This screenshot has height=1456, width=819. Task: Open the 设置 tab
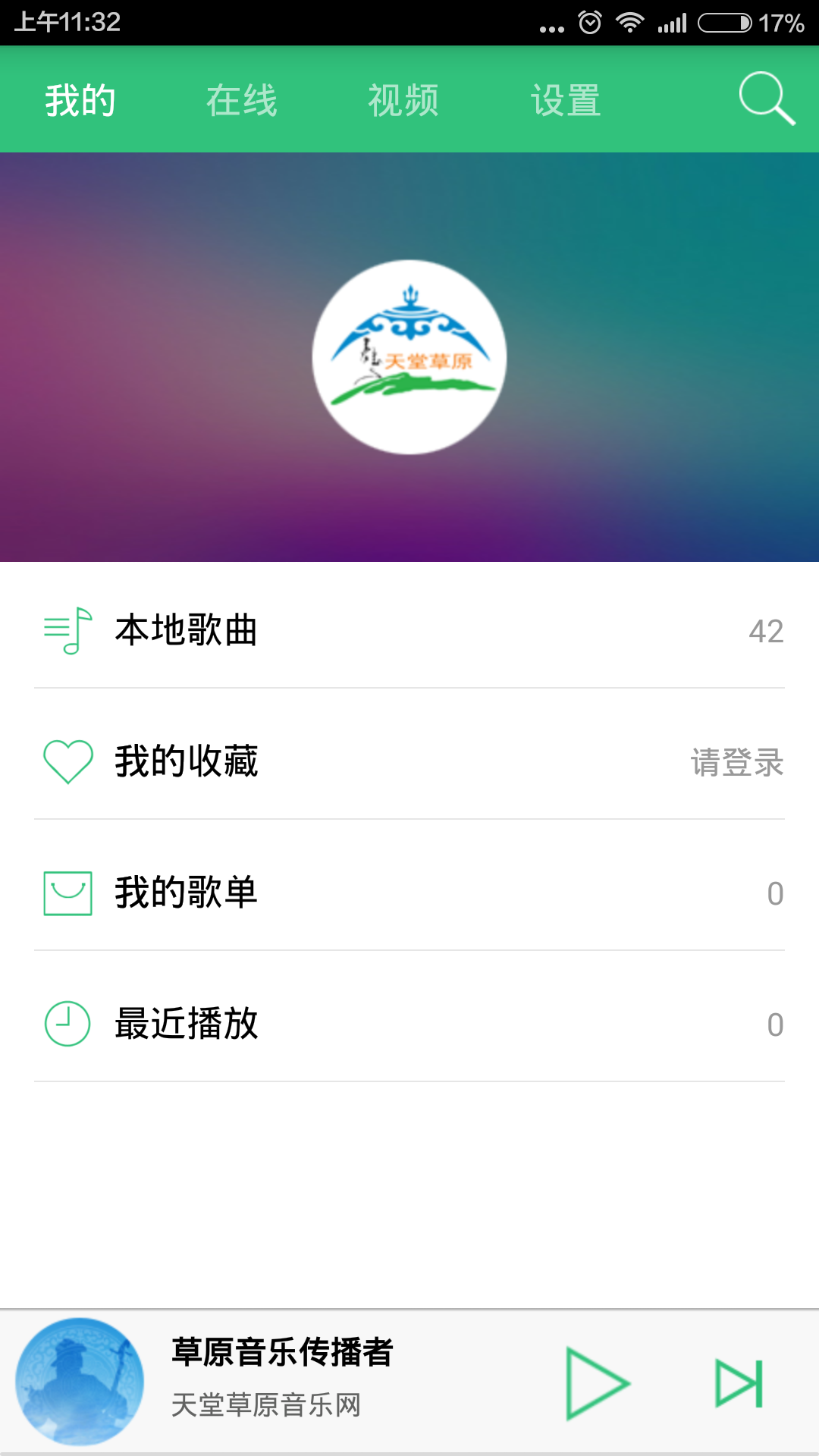coord(566,100)
